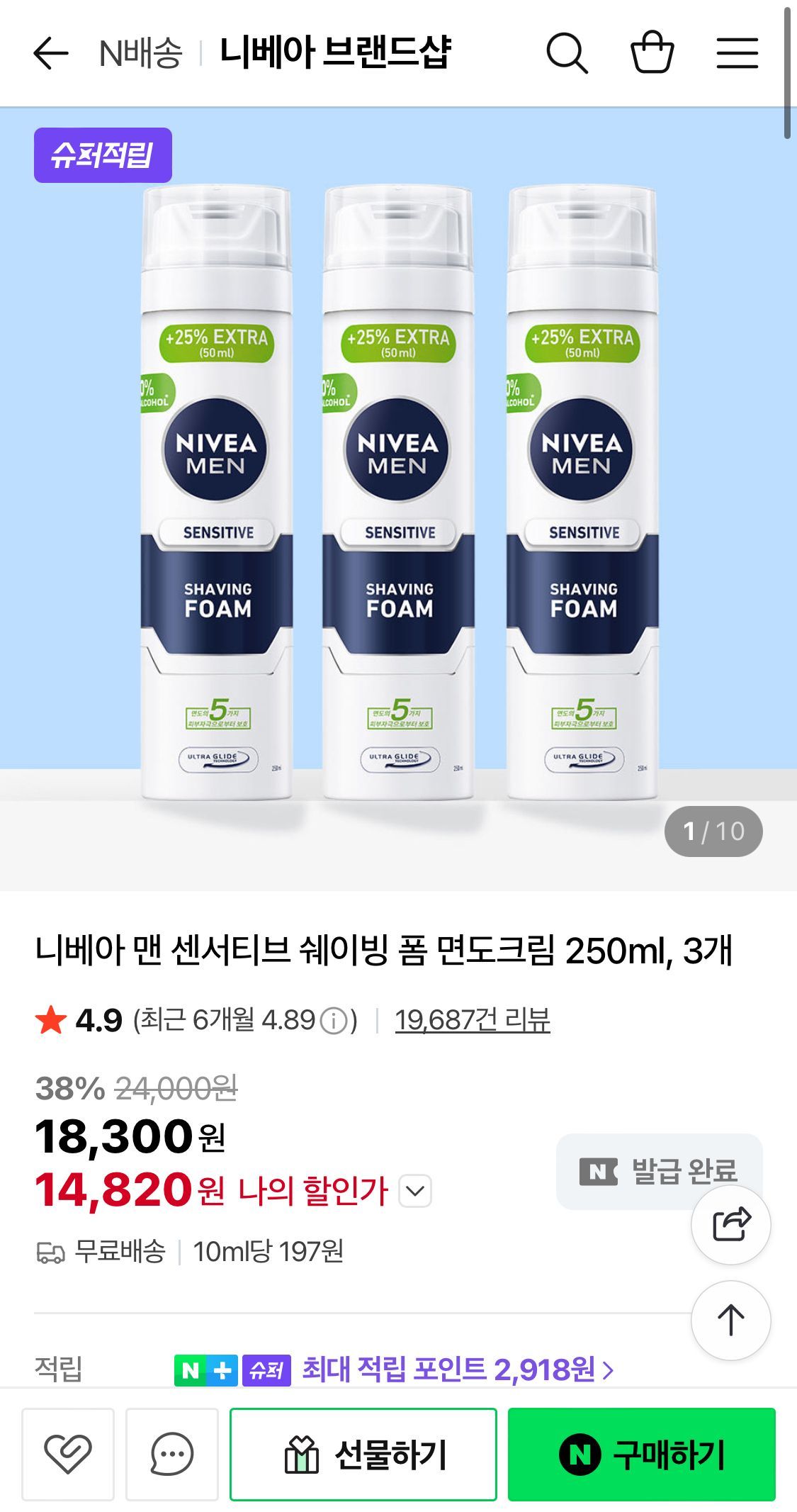Open the hamburger menu

pos(737,53)
